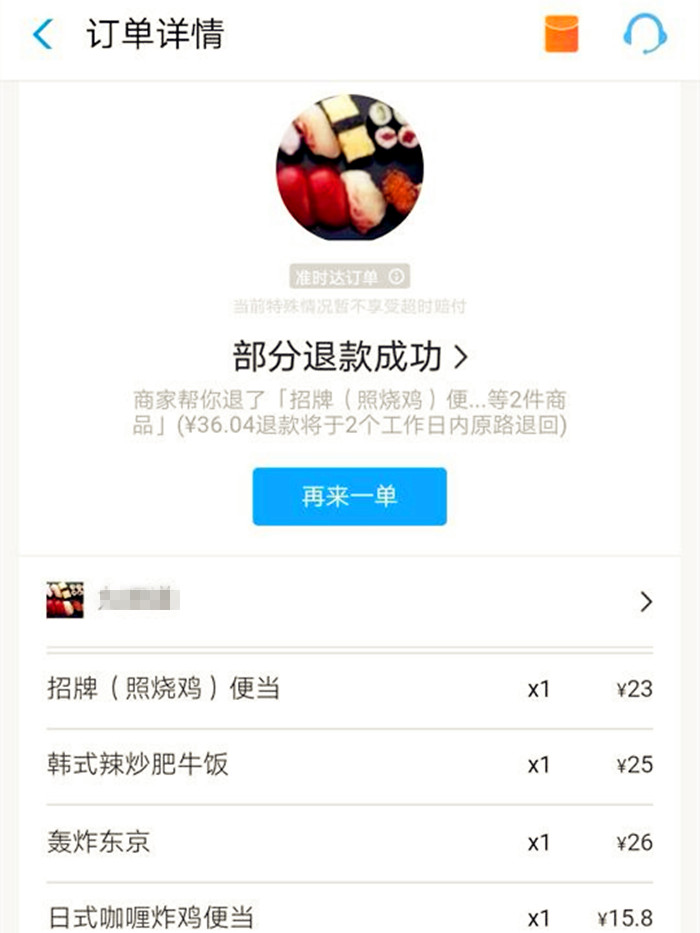Contact customer service via headset icon
700x933 pixels.
[644, 34]
